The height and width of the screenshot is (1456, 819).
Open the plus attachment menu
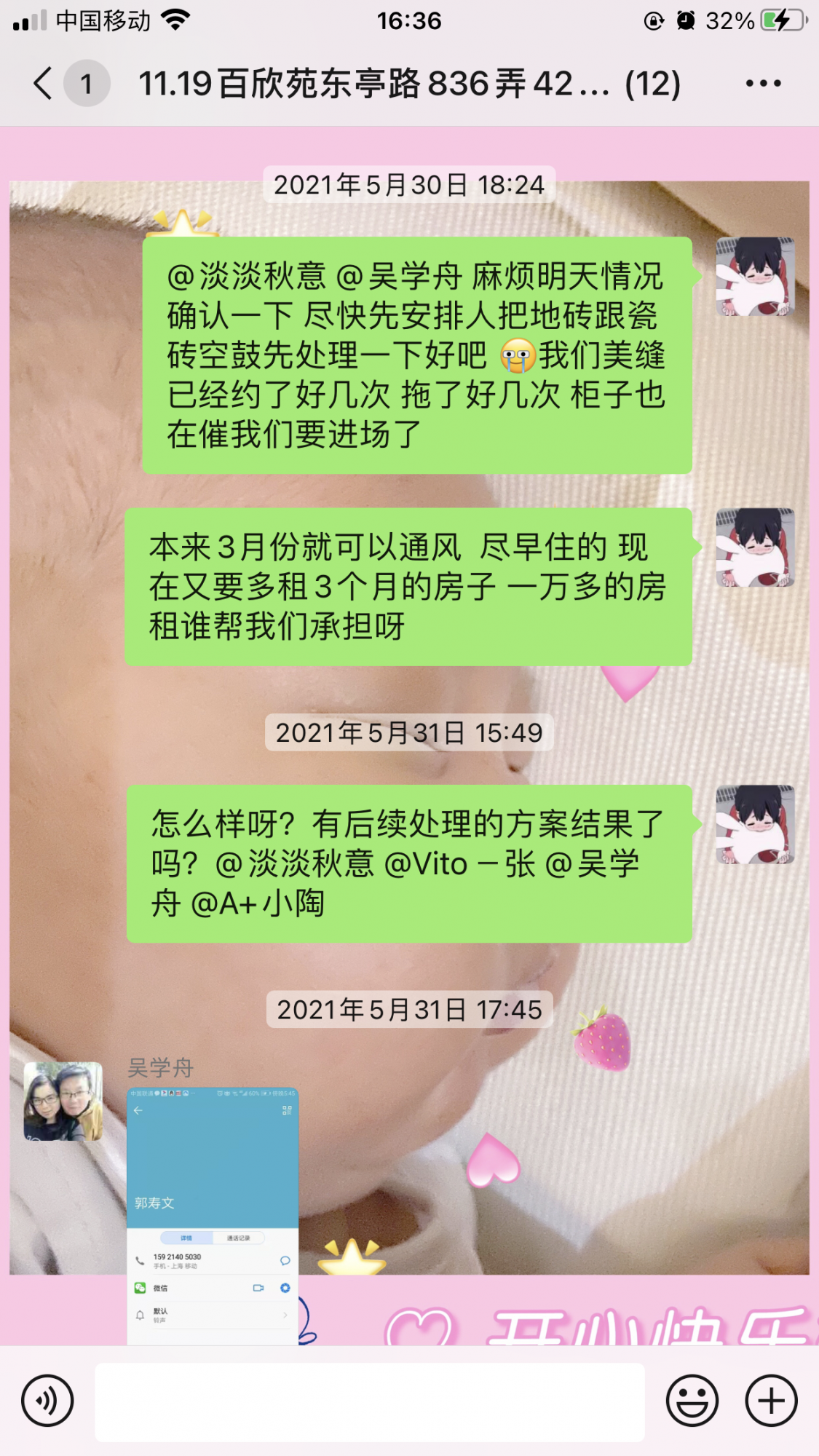click(x=771, y=1401)
